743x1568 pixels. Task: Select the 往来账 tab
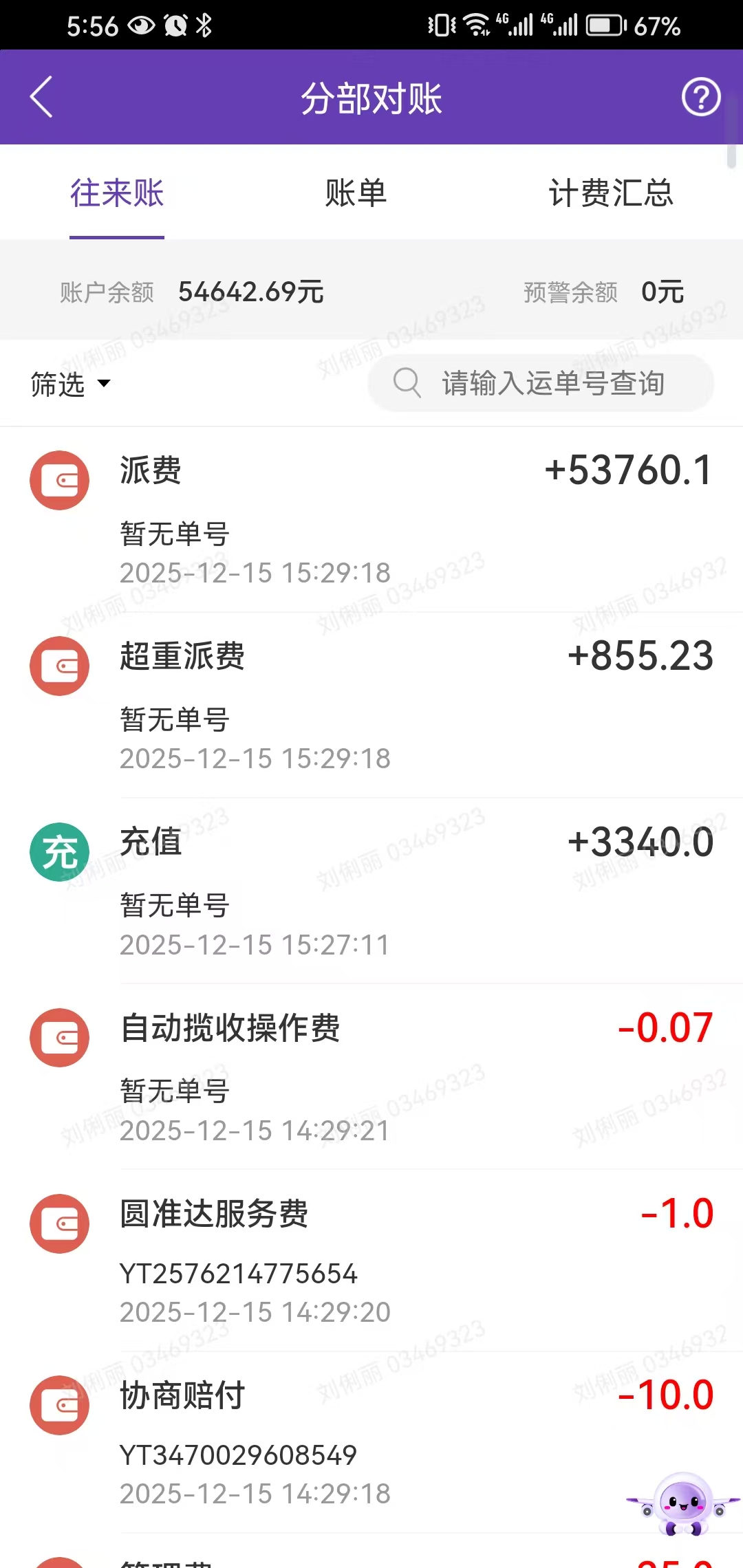pos(117,193)
